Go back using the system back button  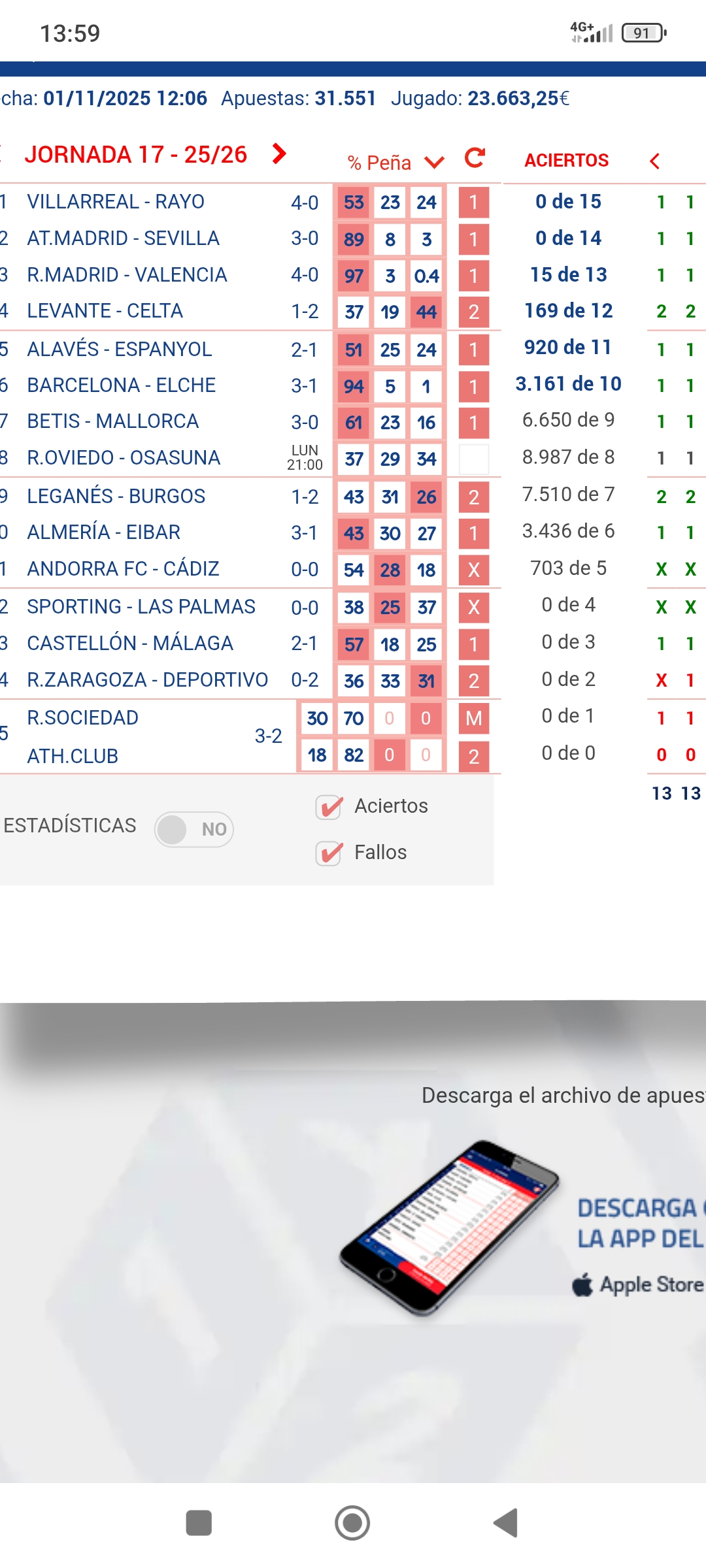pyautogui.click(x=505, y=1523)
